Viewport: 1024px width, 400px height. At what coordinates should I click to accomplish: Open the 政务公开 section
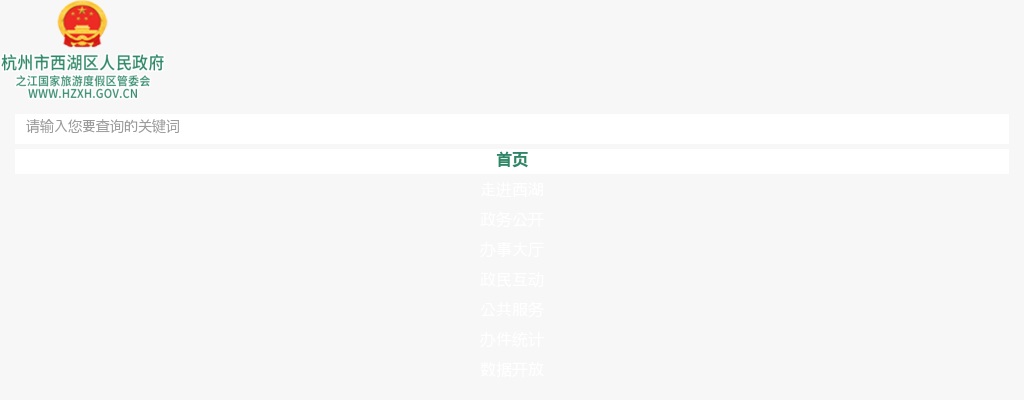pos(512,220)
